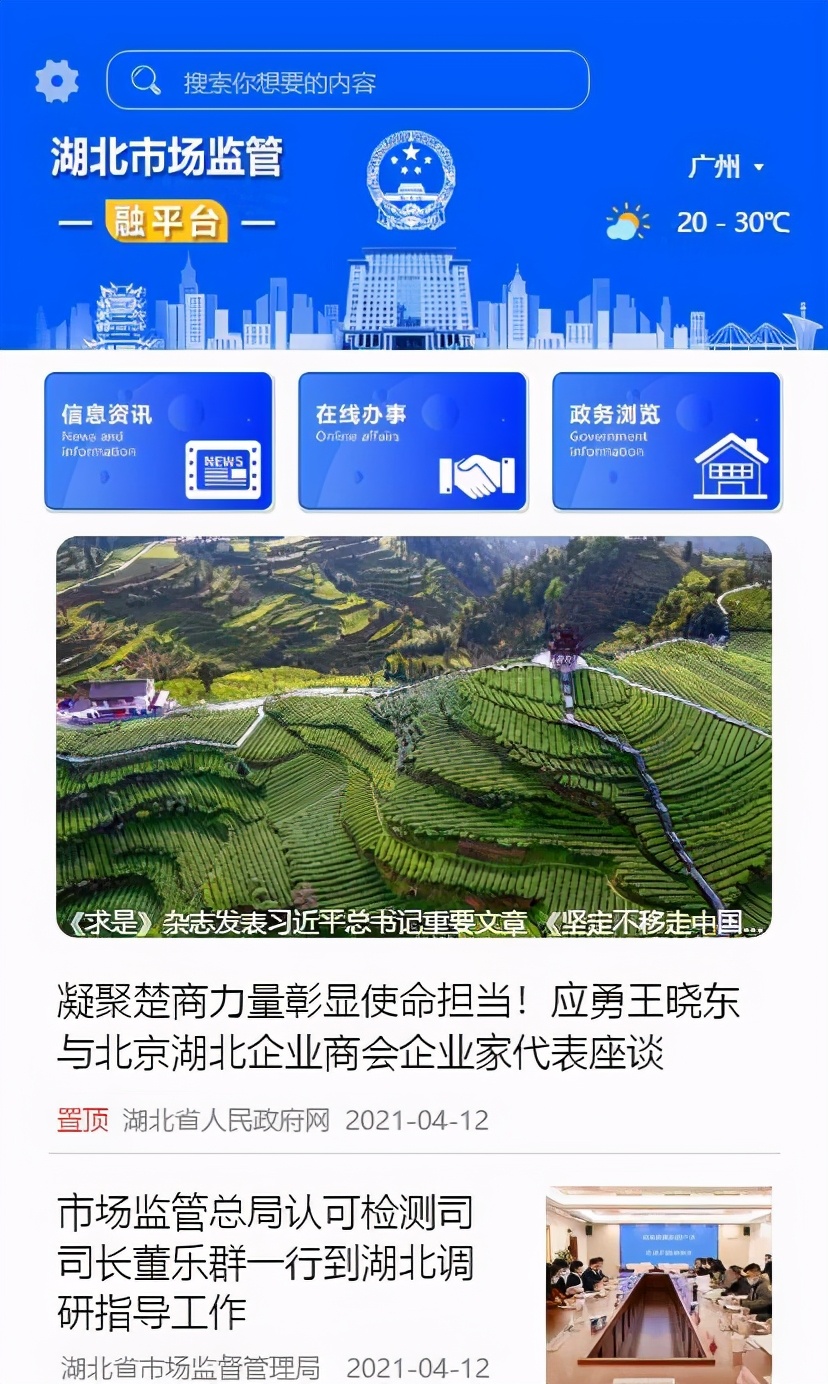Select the 湖北省人民政府网 source label
This screenshot has height=1384, width=828.
(227, 1121)
